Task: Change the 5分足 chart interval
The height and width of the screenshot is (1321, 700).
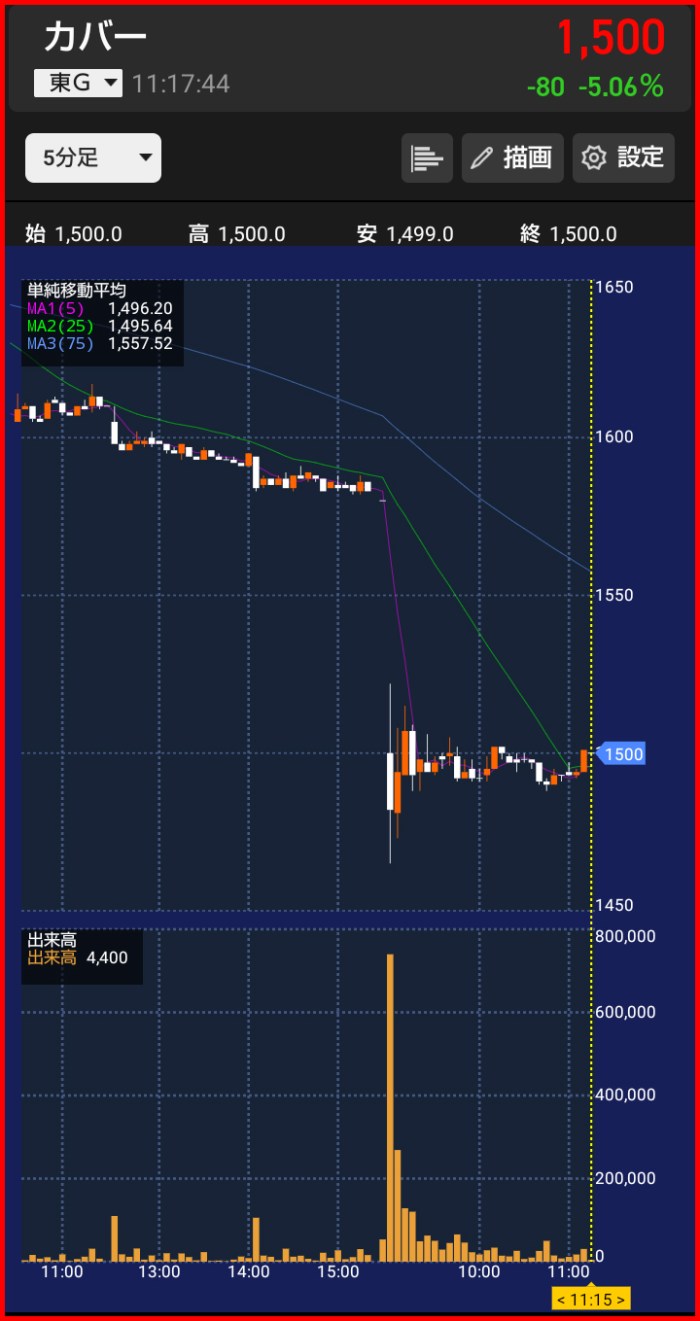Action: (93, 158)
